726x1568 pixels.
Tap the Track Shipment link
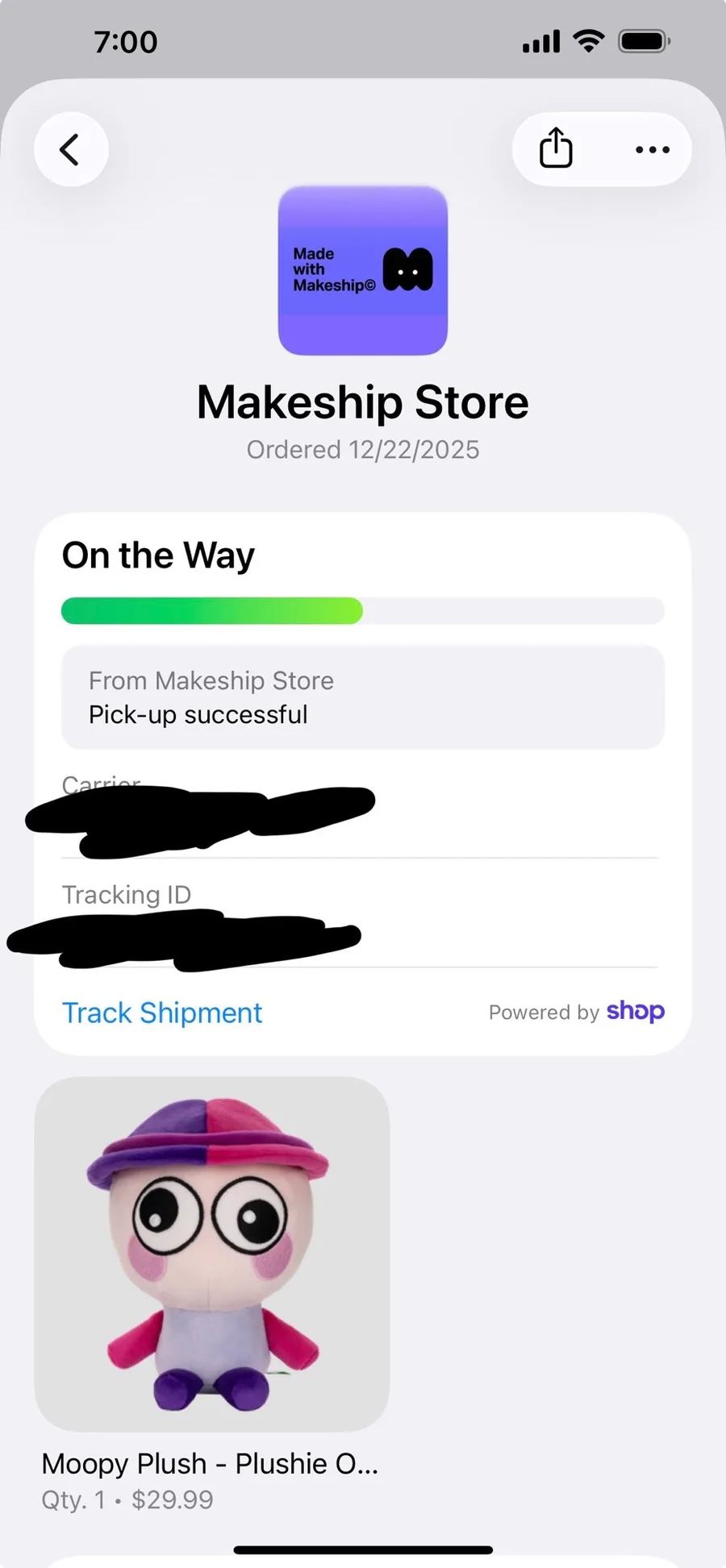(x=162, y=1013)
